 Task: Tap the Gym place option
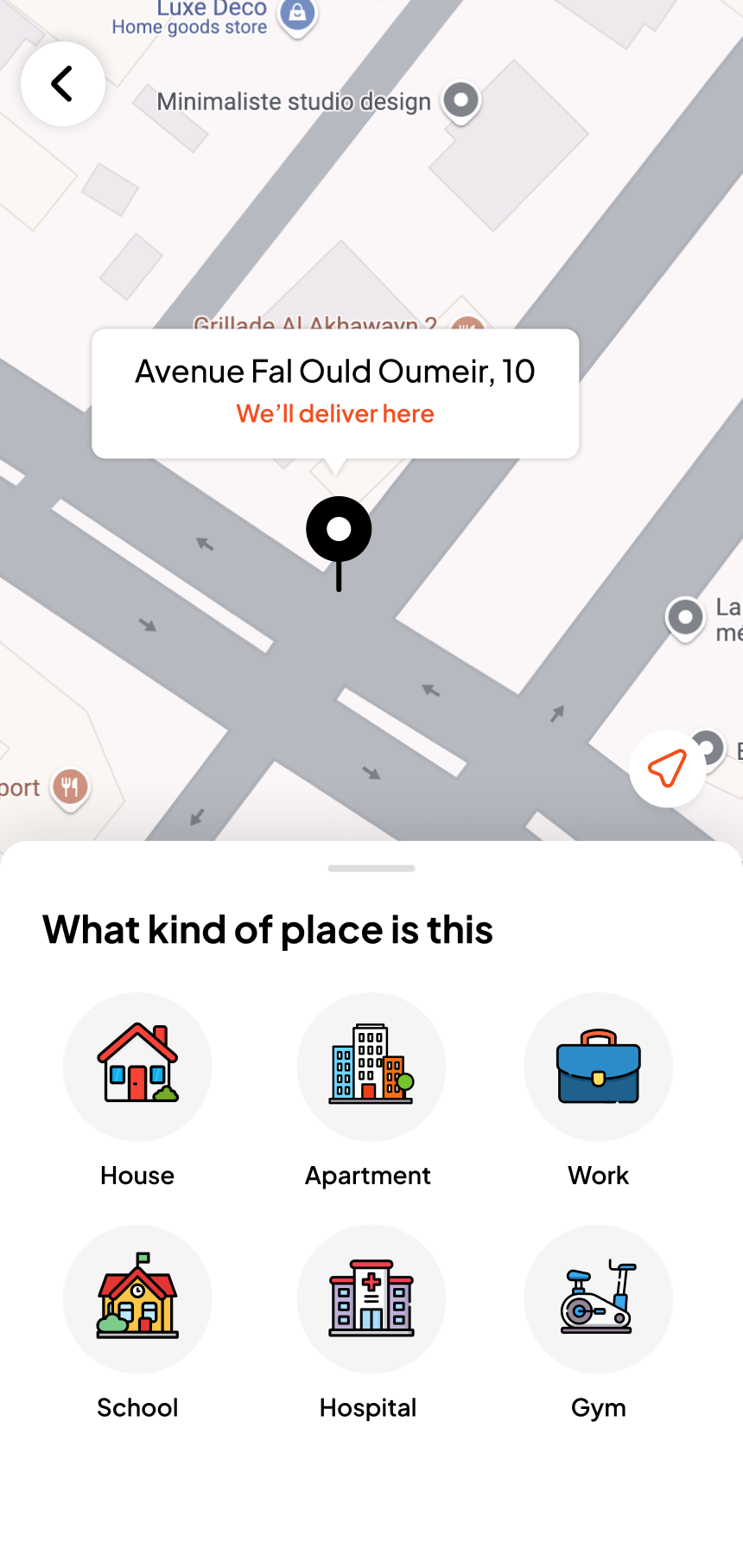598,1298
